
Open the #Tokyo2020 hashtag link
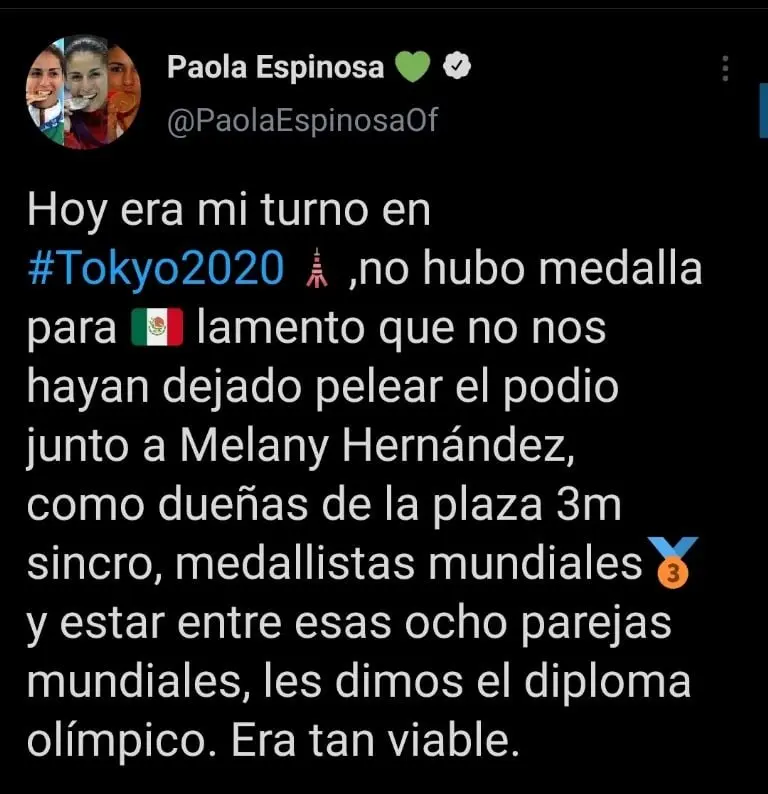click(156, 270)
